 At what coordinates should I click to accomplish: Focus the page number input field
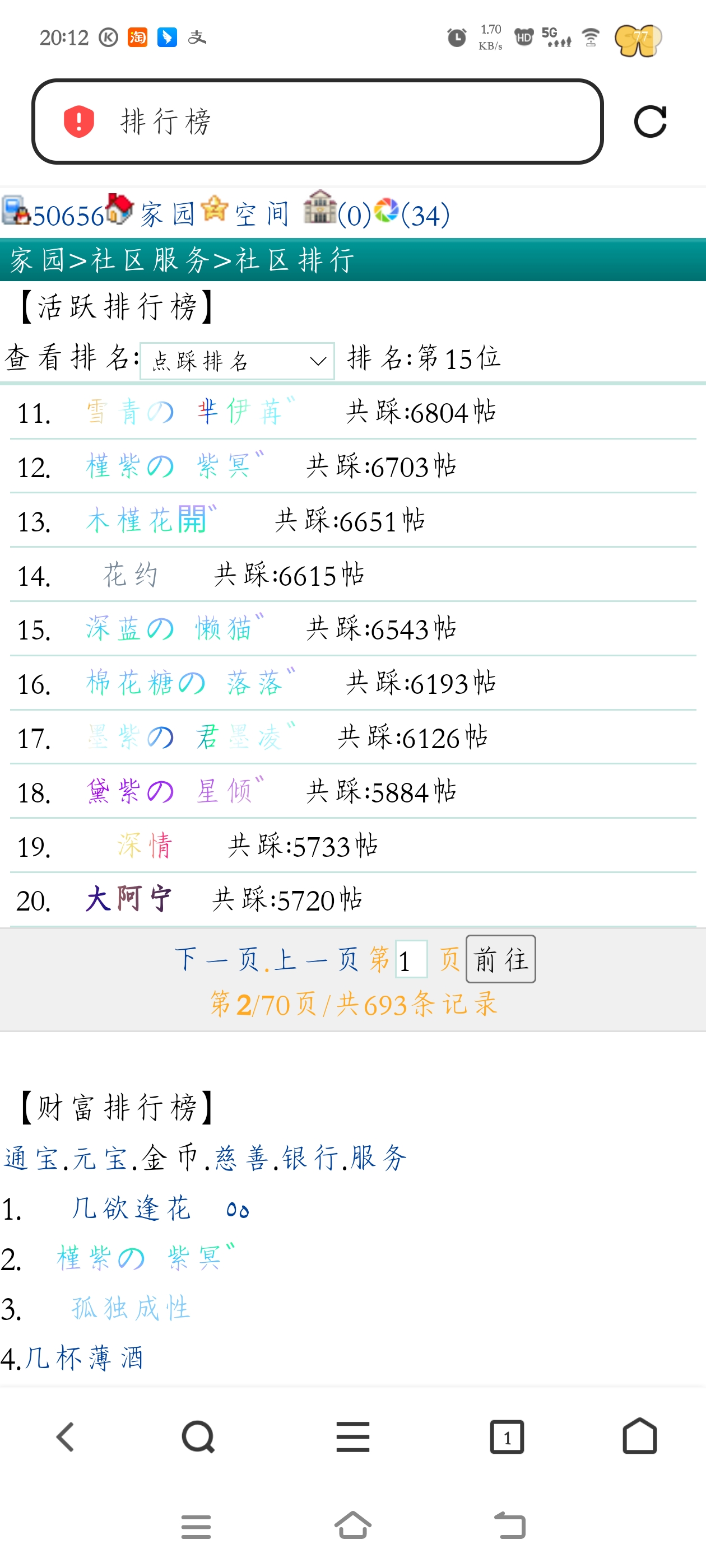click(411, 959)
